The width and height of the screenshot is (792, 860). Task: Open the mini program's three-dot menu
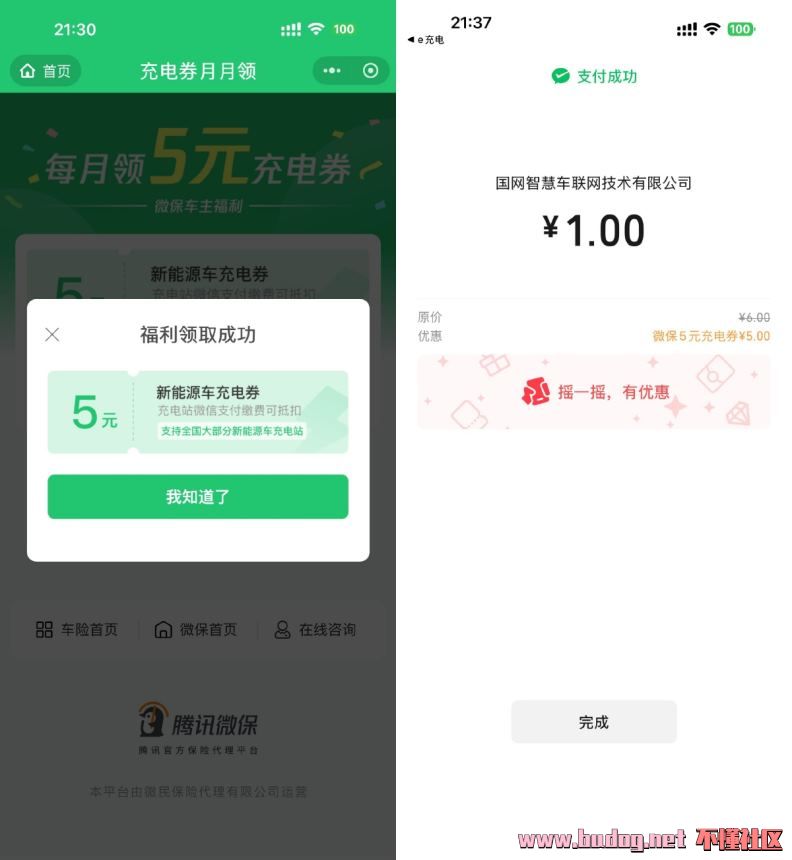point(332,71)
